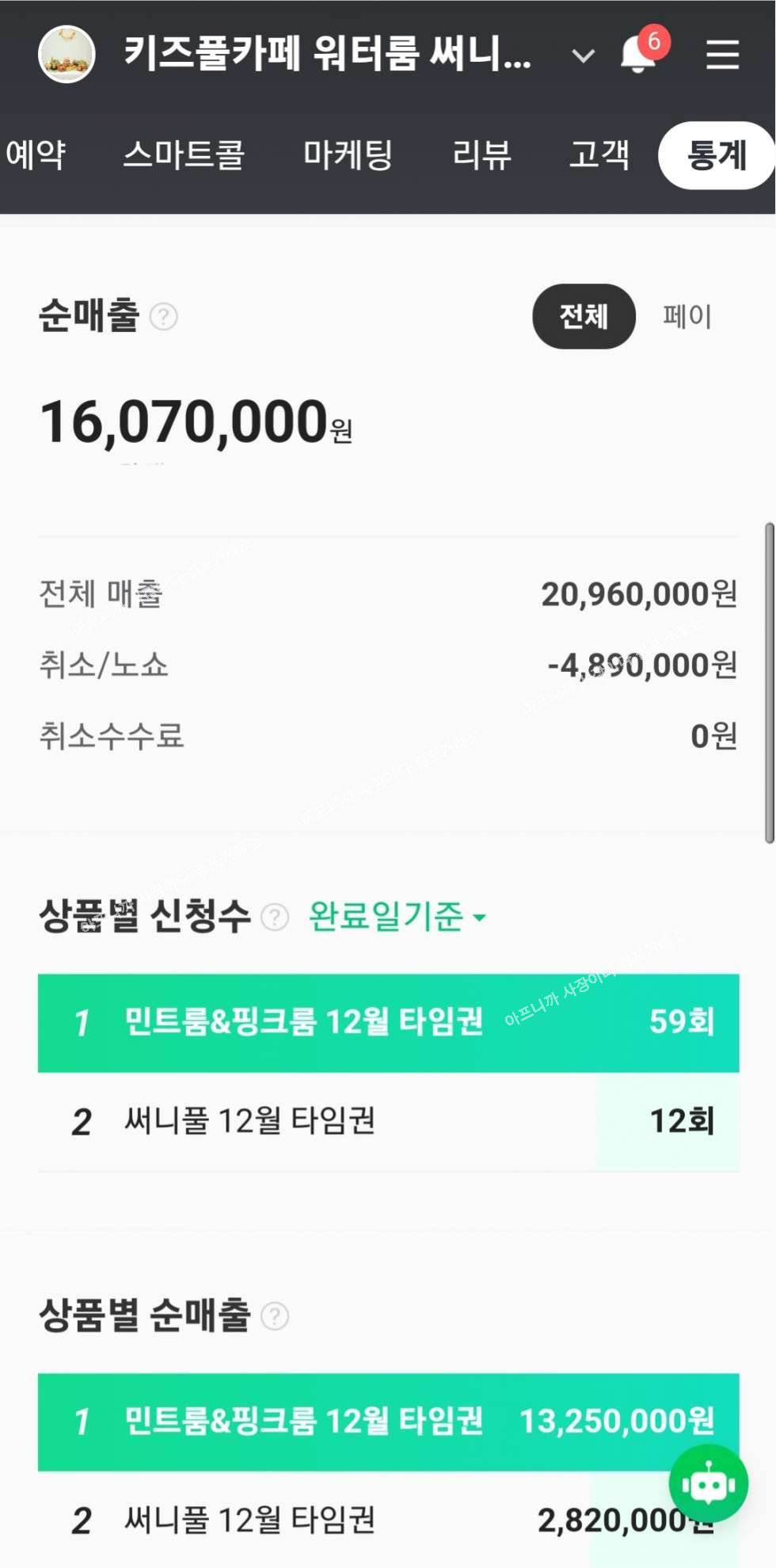
Task: Show help for 상품별 순매출
Action: click(x=275, y=1316)
